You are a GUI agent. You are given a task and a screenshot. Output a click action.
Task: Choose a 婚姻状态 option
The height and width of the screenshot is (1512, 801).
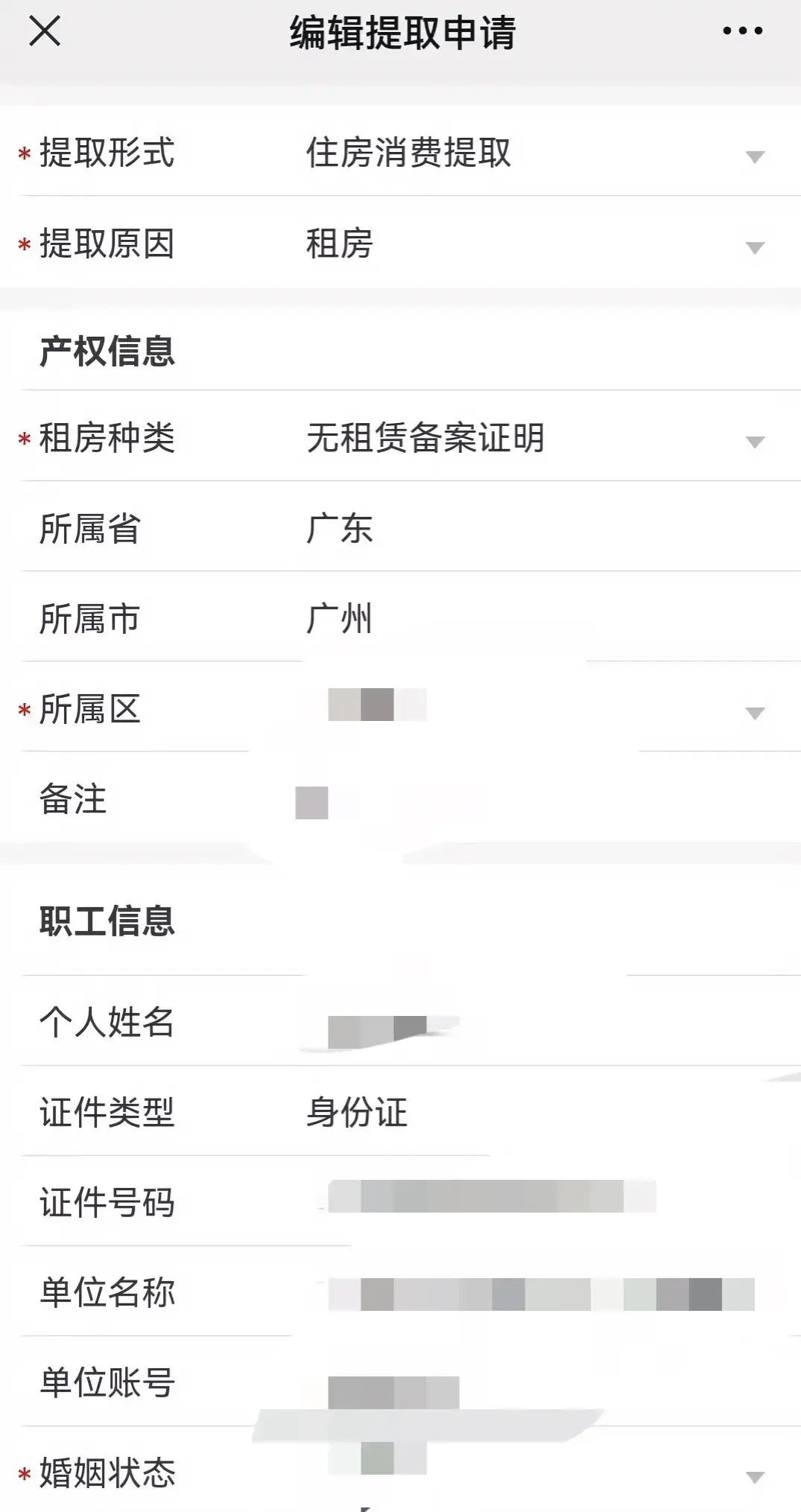pyautogui.click(x=755, y=1476)
